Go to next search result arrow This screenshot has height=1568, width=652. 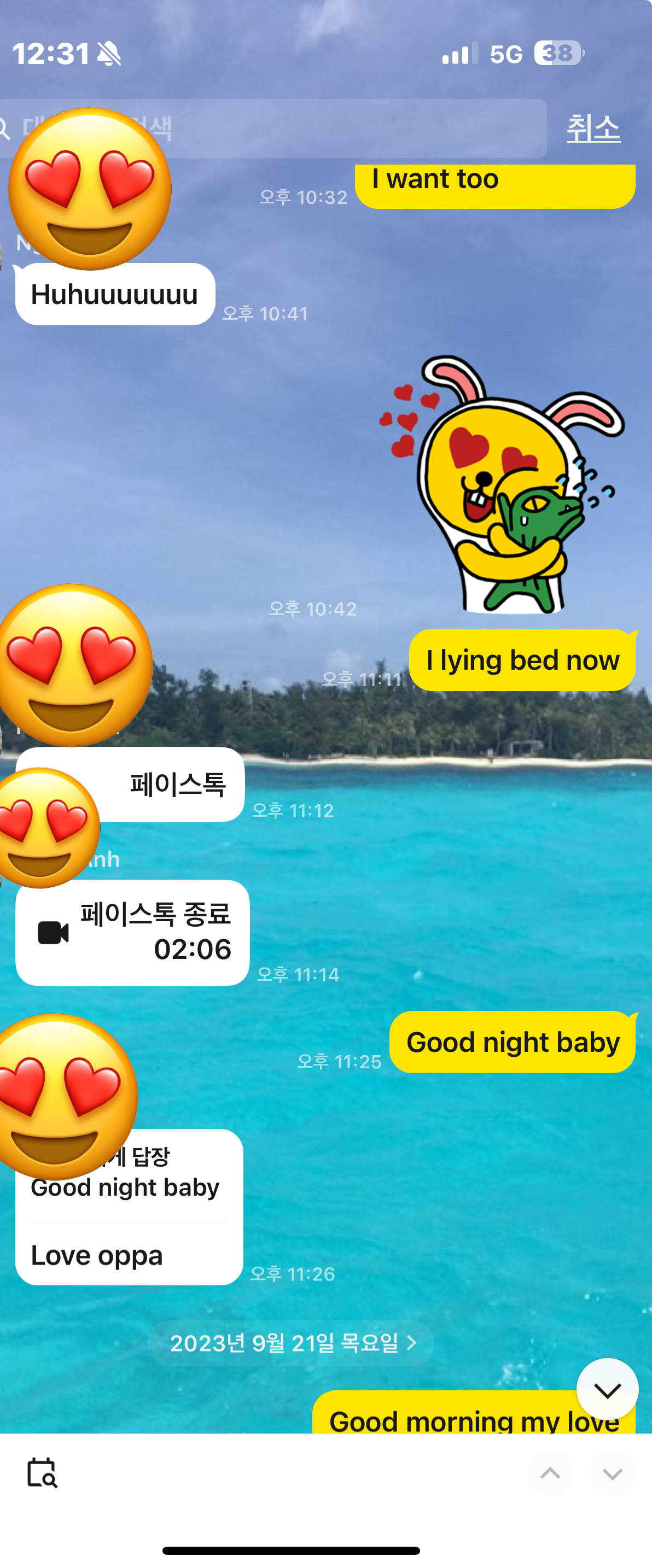[612, 1473]
